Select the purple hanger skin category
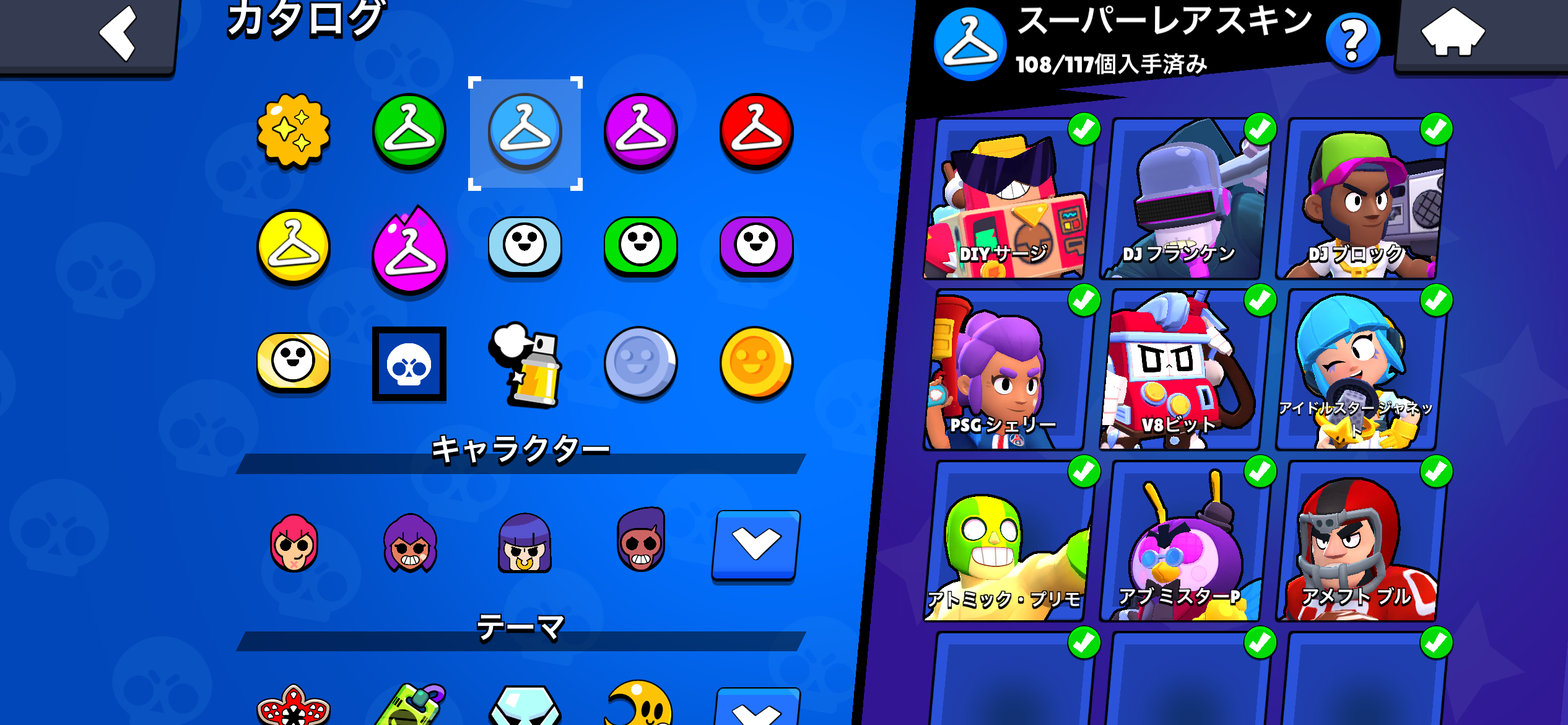1568x725 pixels. click(x=640, y=131)
